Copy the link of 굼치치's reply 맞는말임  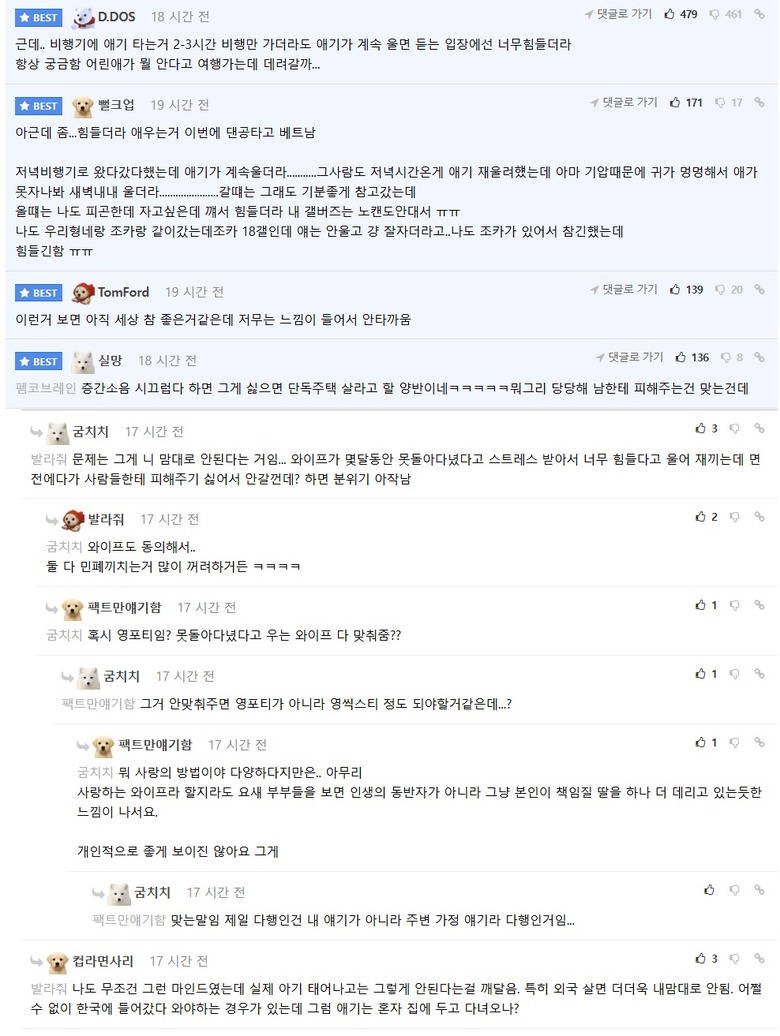(x=760, y=889)
